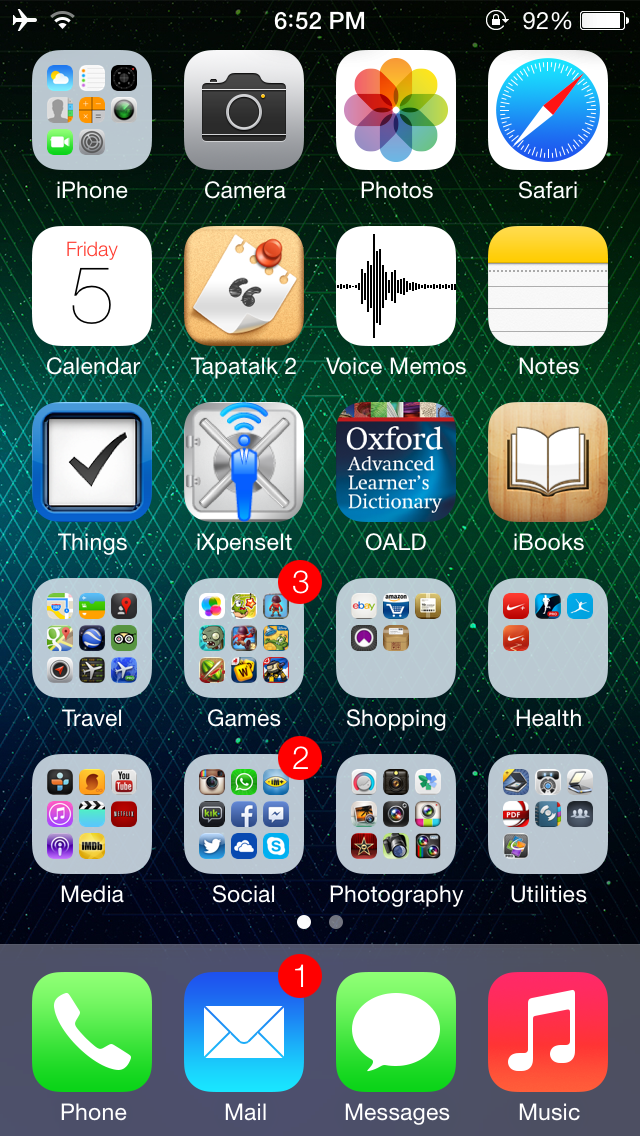Viewport: 640px width, 1136px height.
Task: Open the Travel folder
Action: [x=92, y=638]
